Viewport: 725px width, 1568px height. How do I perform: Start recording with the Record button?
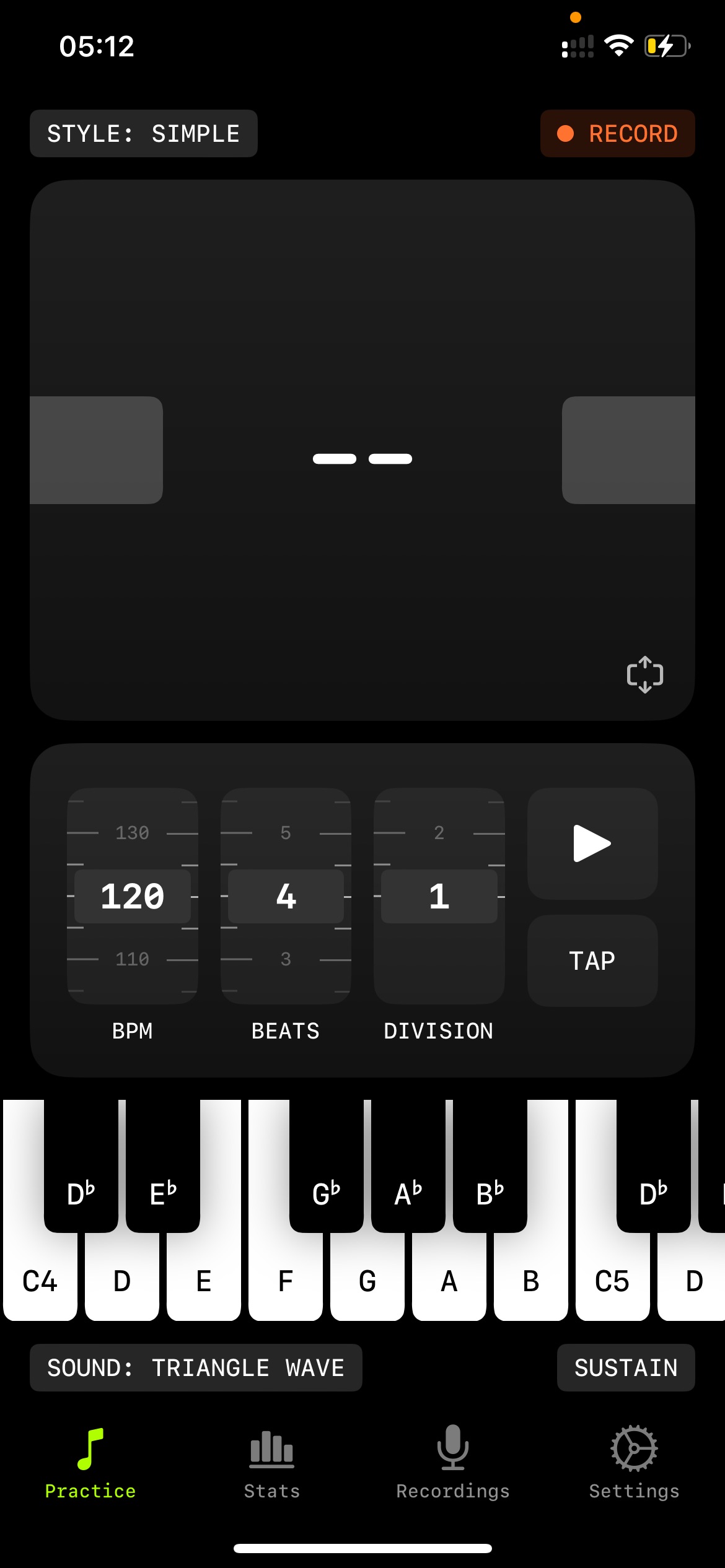[x=617, y=134]
